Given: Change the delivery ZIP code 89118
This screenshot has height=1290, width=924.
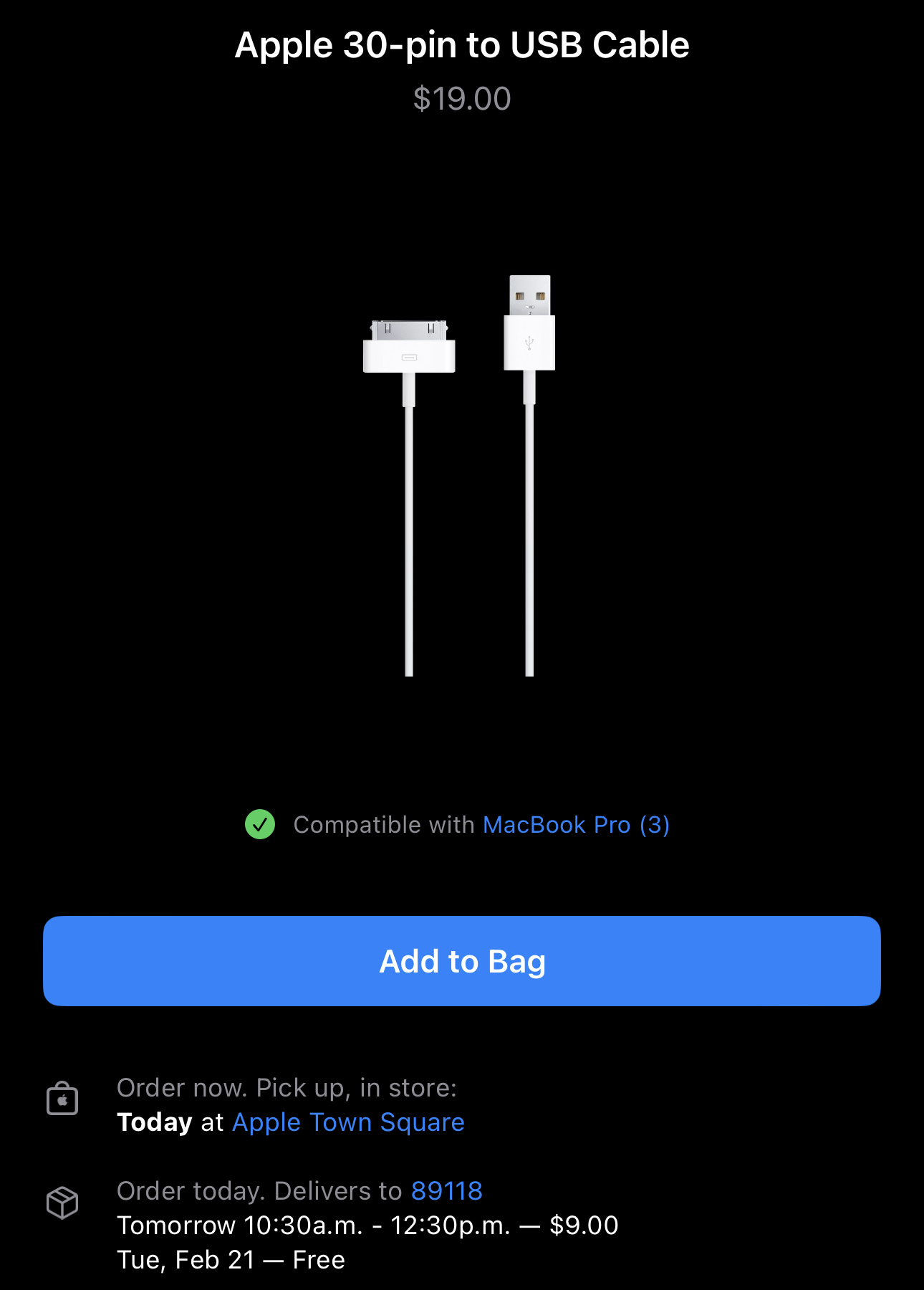Looking at the screenshot, I should point(447,1191).
